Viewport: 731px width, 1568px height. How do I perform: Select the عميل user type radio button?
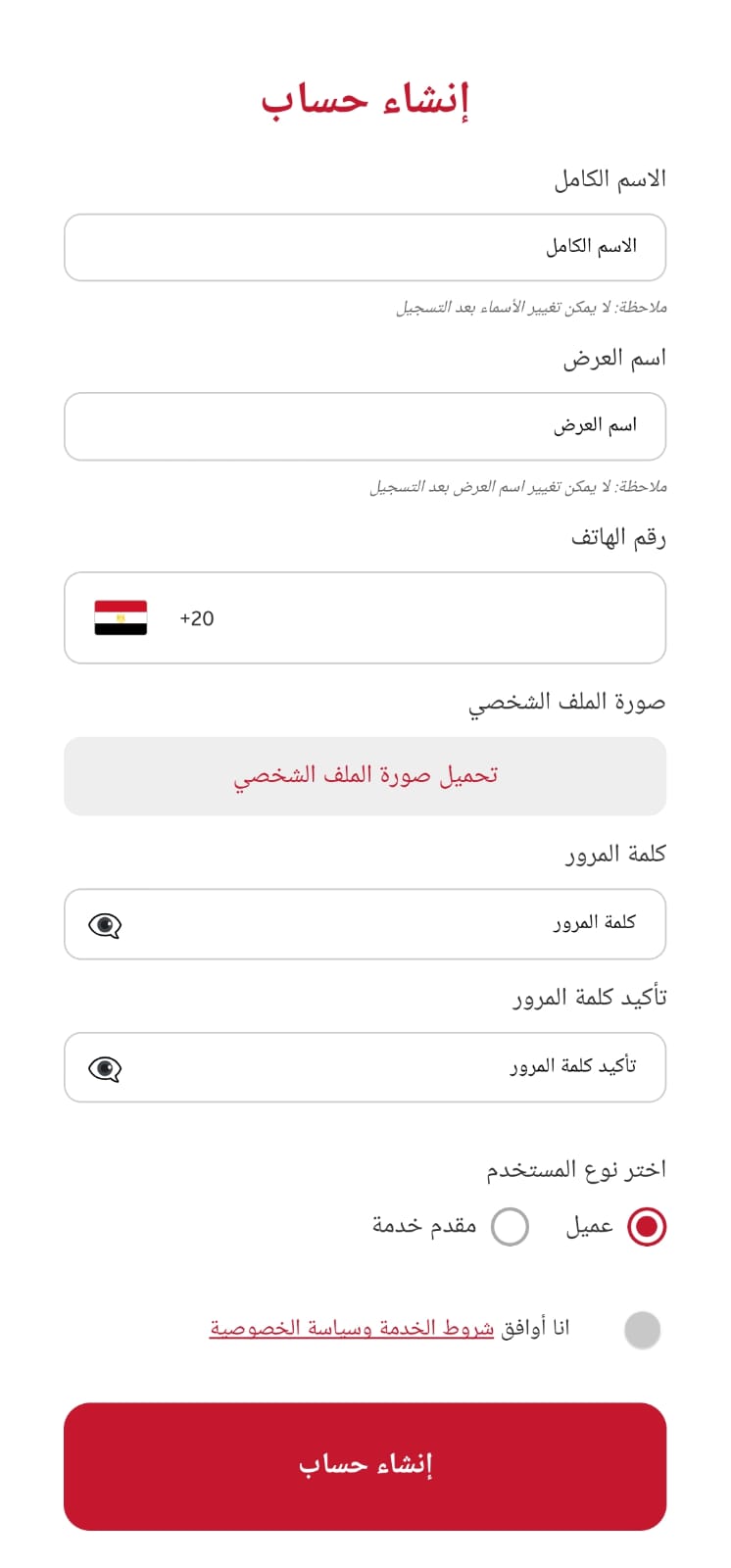(646, 1226)
